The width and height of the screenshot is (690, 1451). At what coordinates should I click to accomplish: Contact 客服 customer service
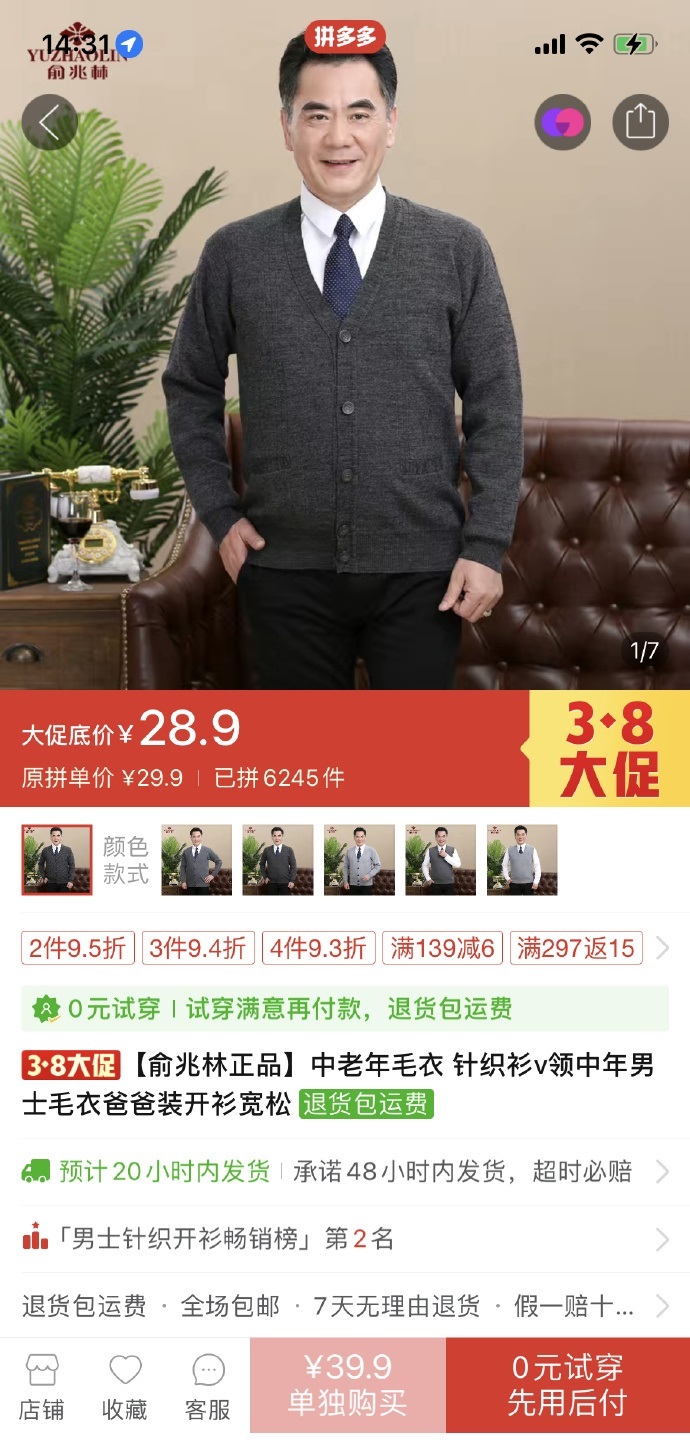[207, 1387]
